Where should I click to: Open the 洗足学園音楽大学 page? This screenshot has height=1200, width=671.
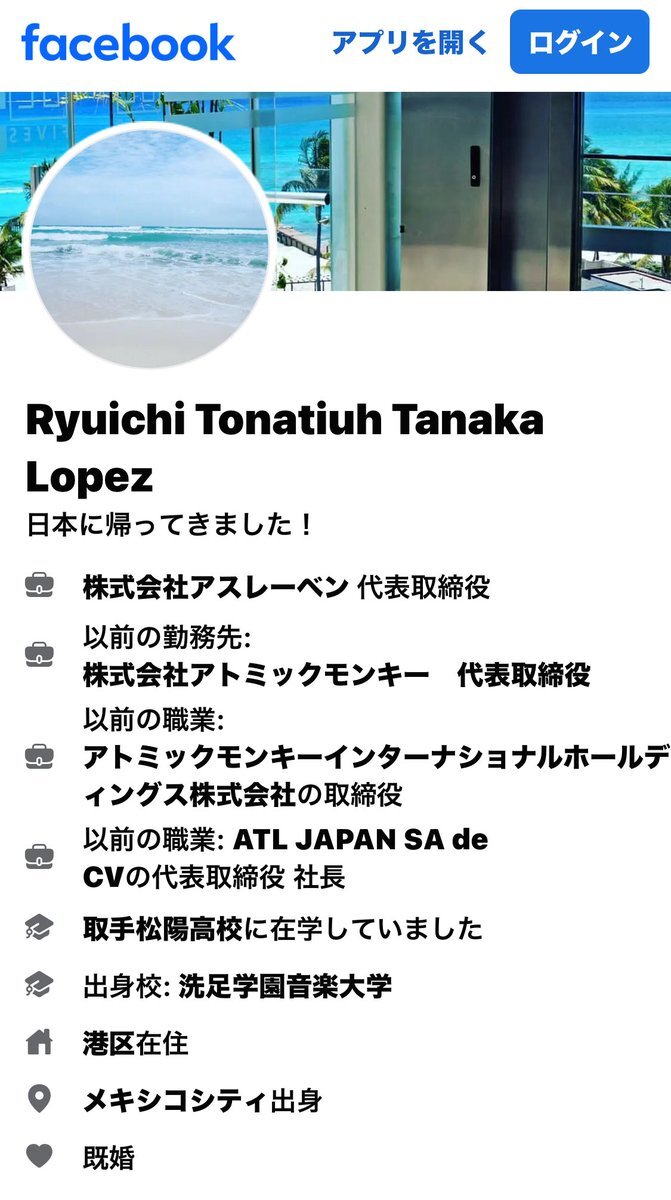pyautogui.click(x=285, y=987)
